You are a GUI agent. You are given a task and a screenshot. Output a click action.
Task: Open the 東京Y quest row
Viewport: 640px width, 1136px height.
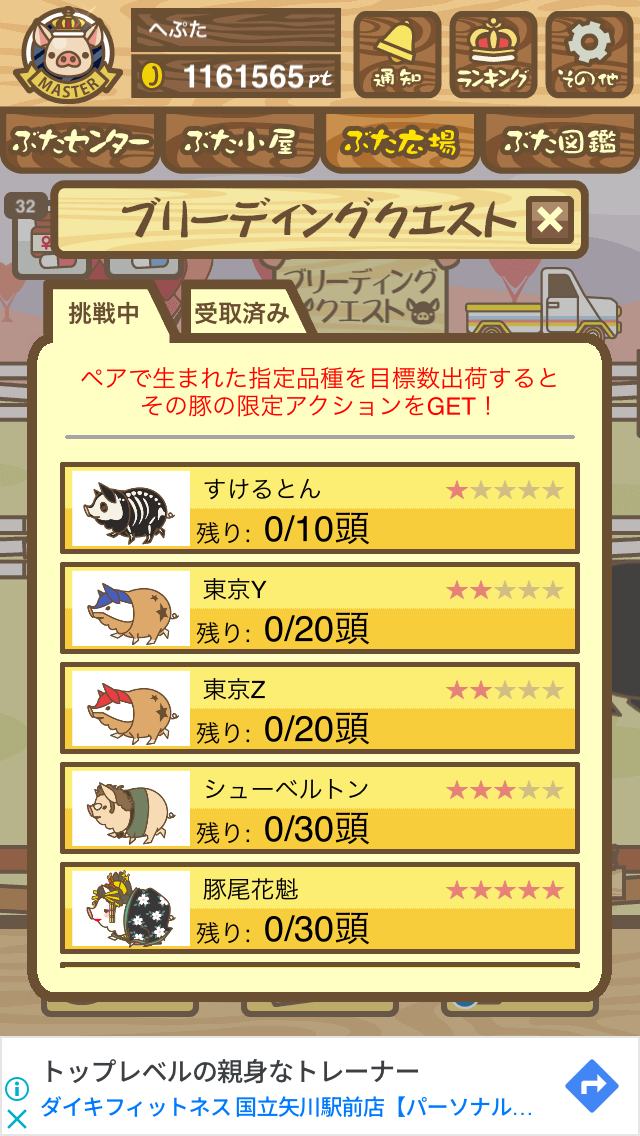tap(320, 608)
